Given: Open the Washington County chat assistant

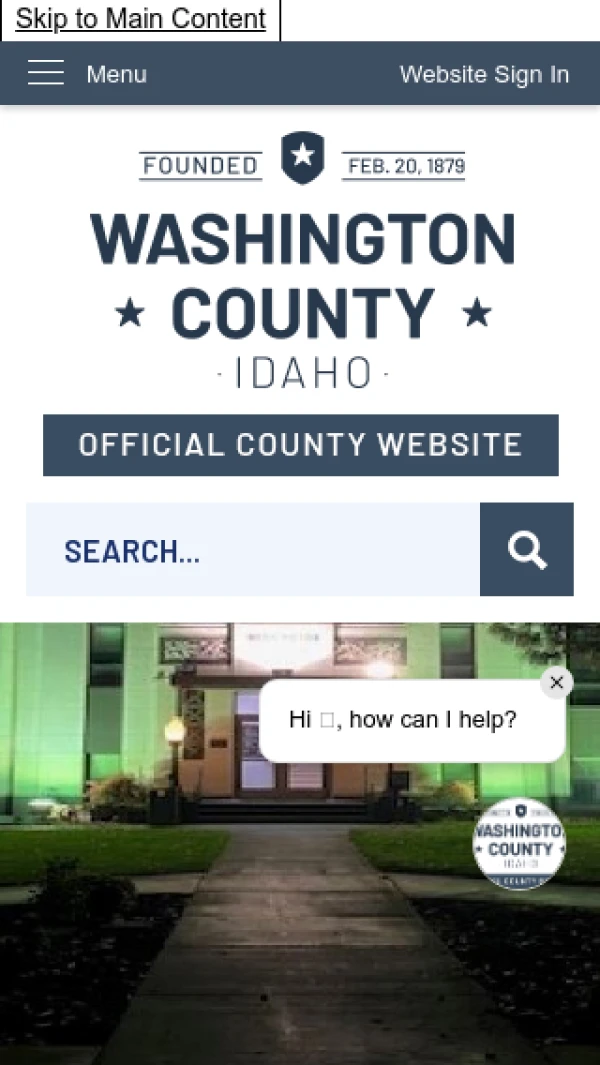Looking at the screenshot, I should [519, 844].
